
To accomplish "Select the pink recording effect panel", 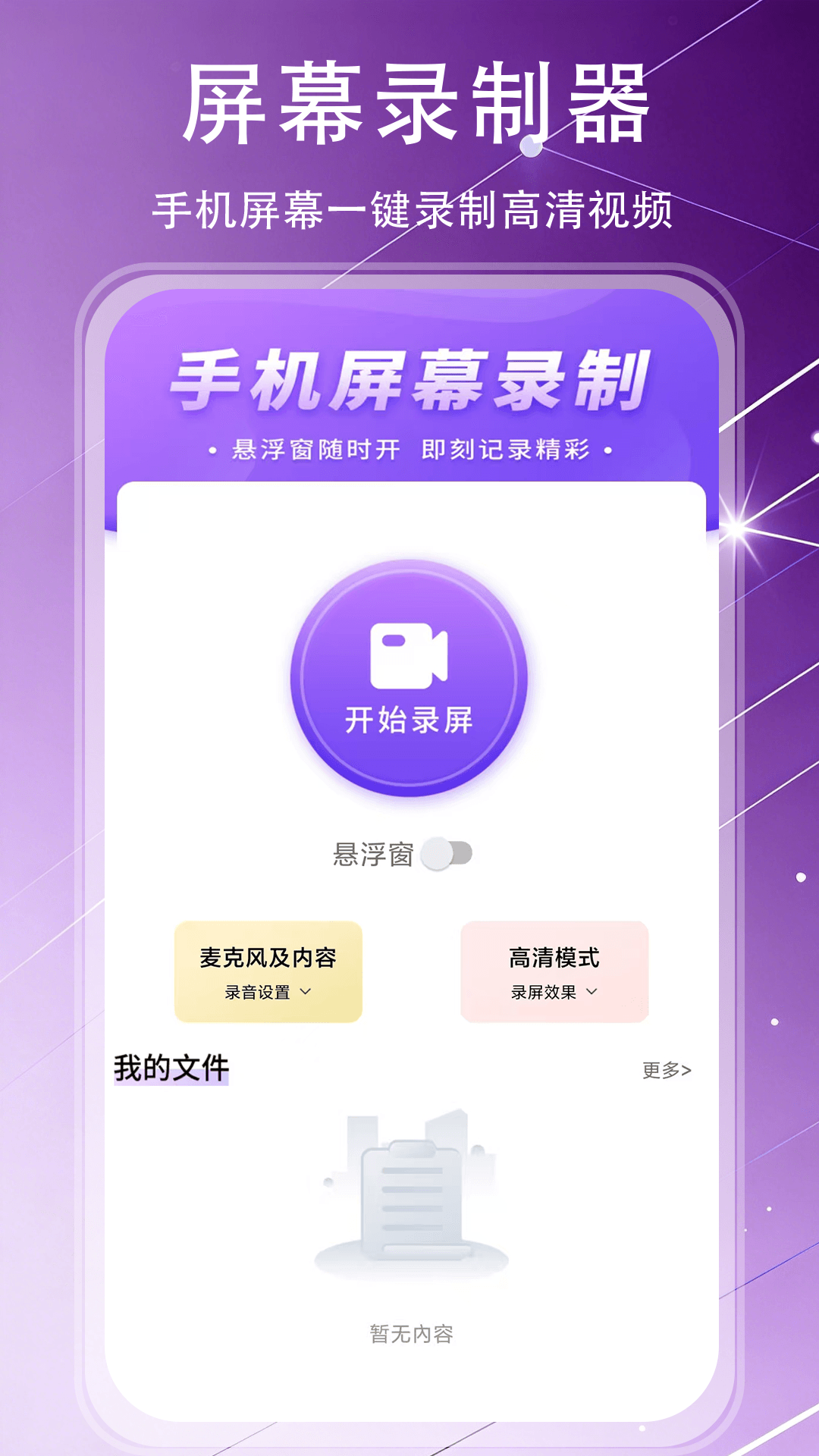I will [x=555, y=971].
